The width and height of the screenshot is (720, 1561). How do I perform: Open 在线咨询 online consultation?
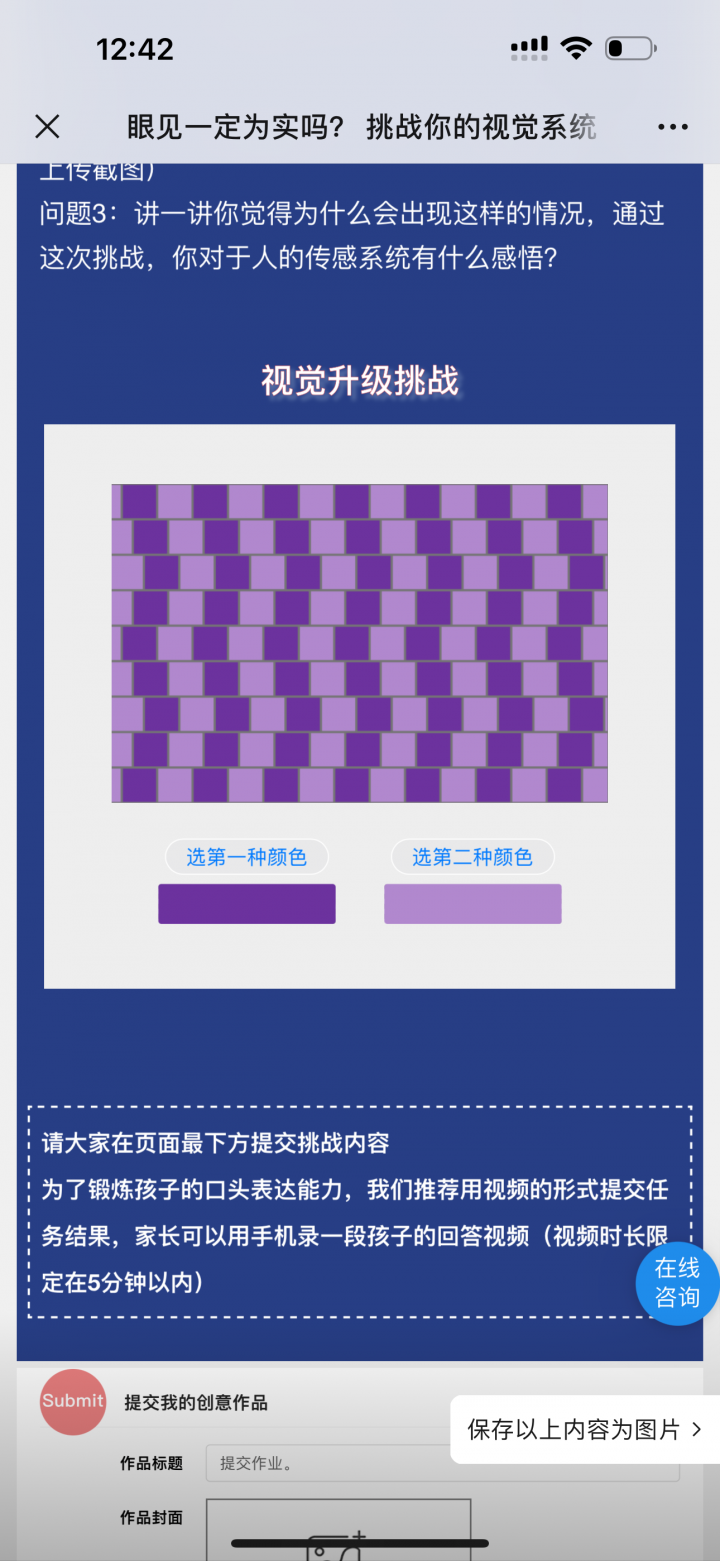pos(677,1283)
